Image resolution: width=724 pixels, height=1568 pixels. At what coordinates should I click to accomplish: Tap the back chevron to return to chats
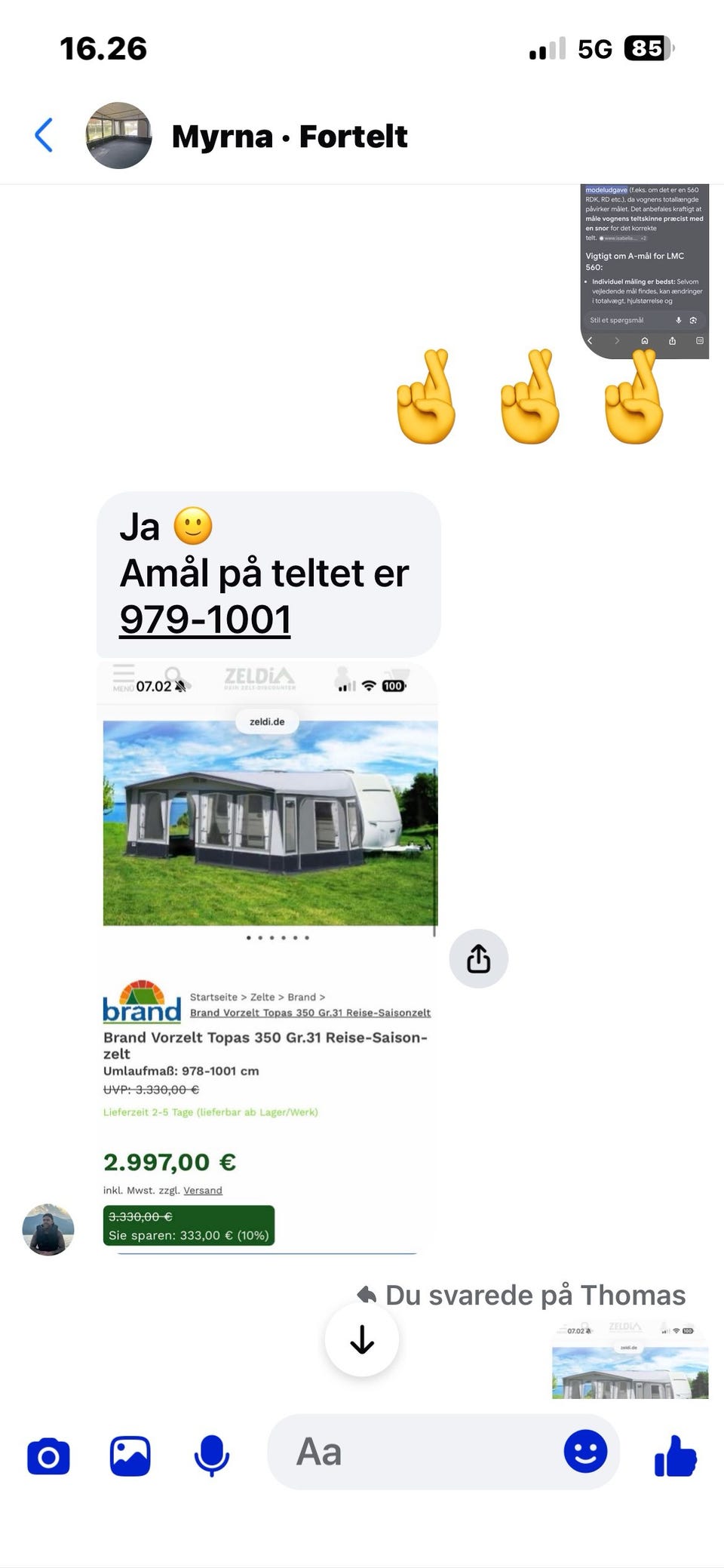[x=43, y=134]
